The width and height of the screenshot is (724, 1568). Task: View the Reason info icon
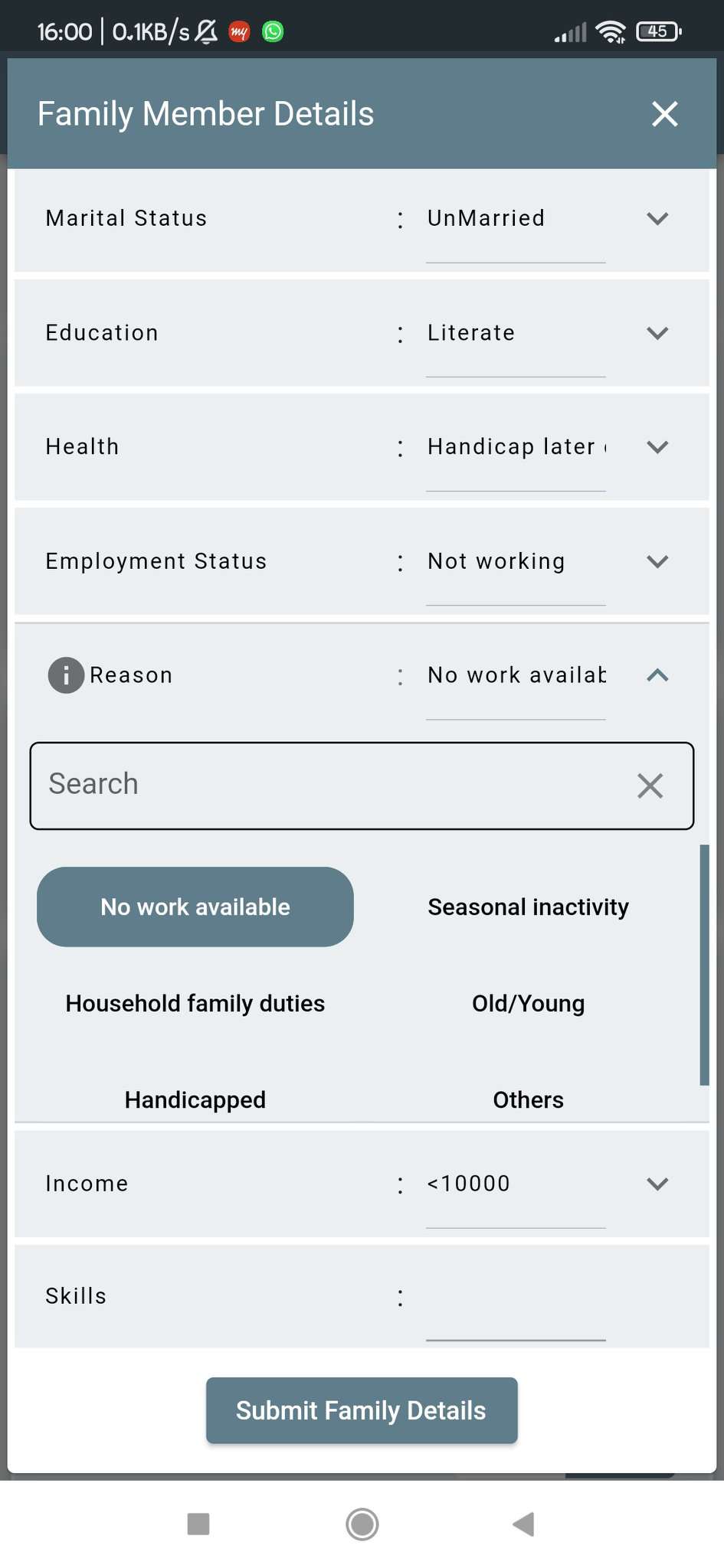(66, 675)
